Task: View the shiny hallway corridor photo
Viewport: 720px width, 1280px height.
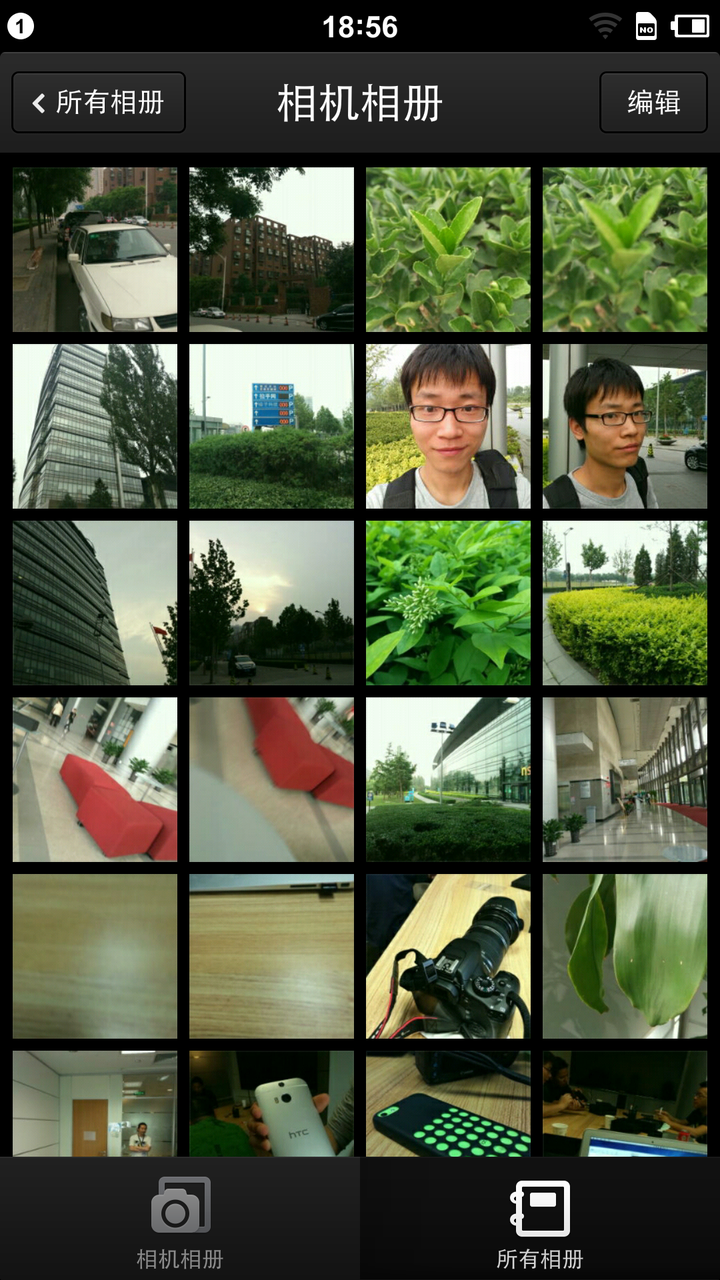Action: coord(625,780)
